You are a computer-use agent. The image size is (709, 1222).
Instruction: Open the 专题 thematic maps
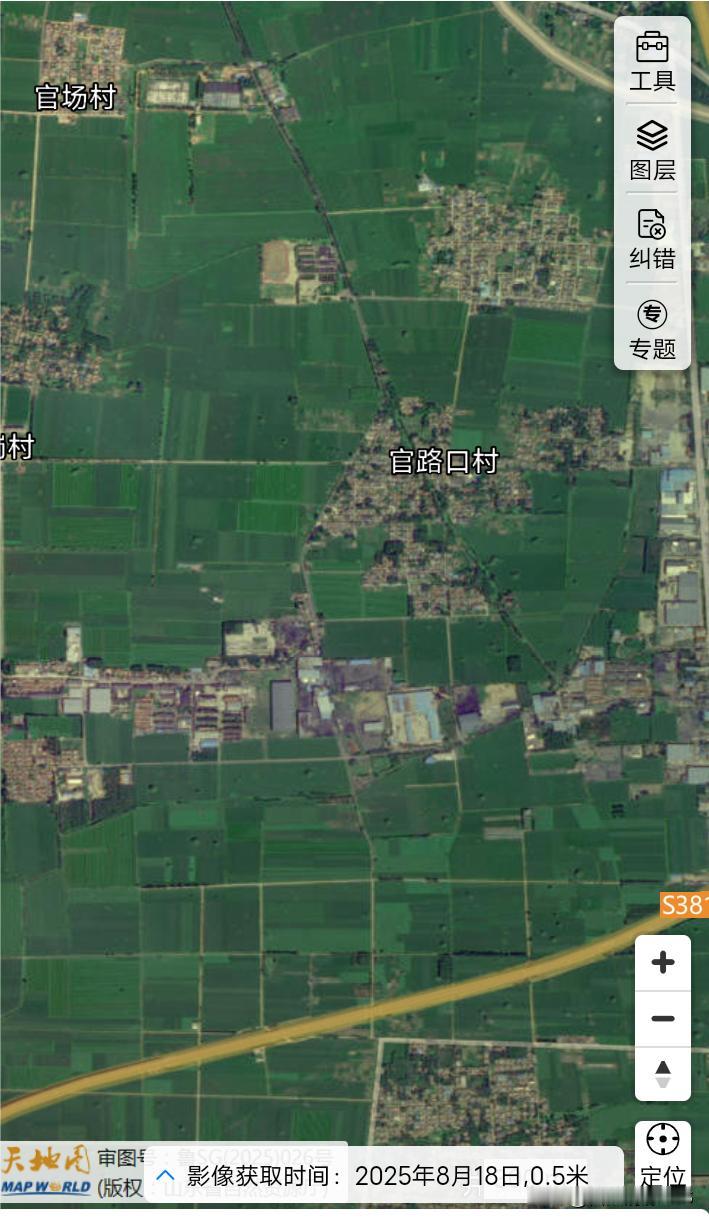point(652,329)
